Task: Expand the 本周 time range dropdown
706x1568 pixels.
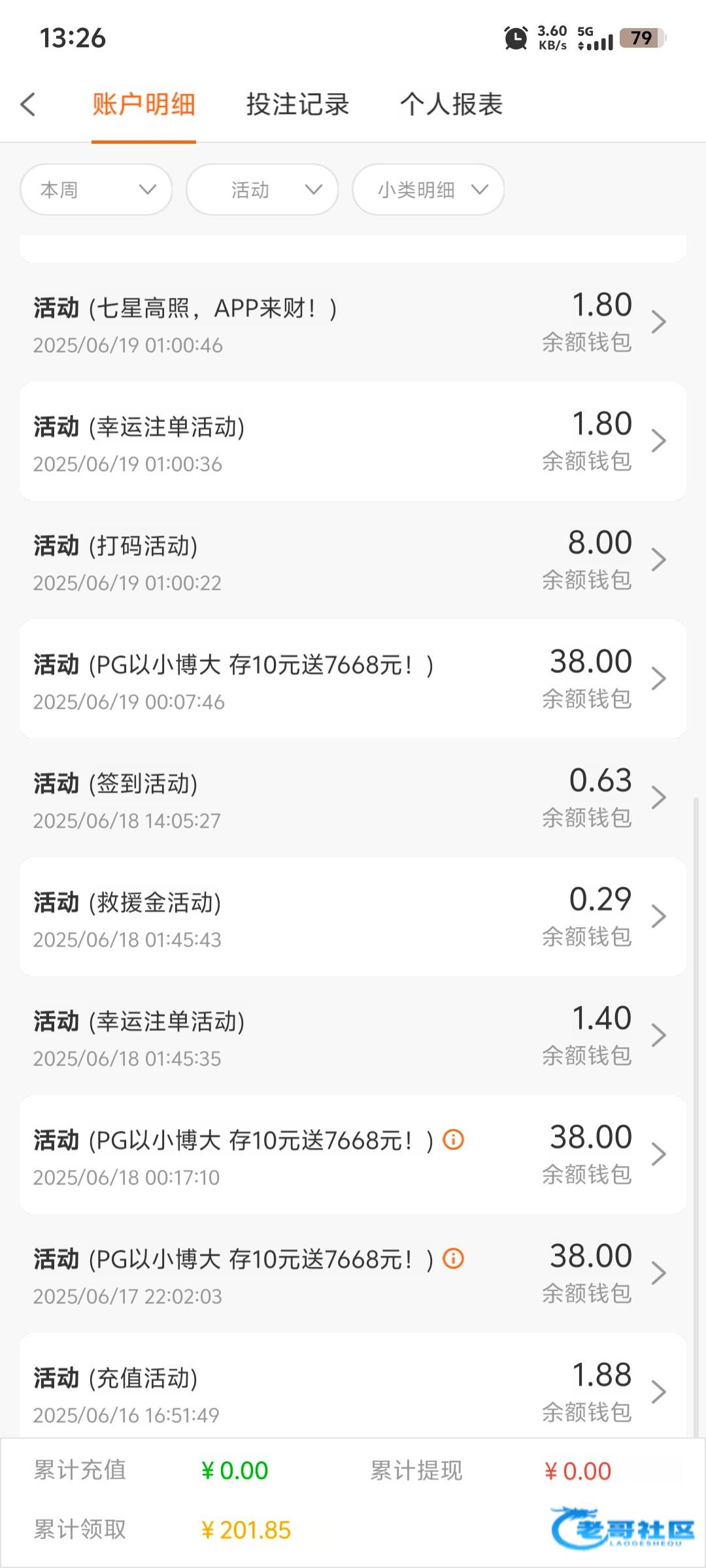Action: (x=96, y=189)
